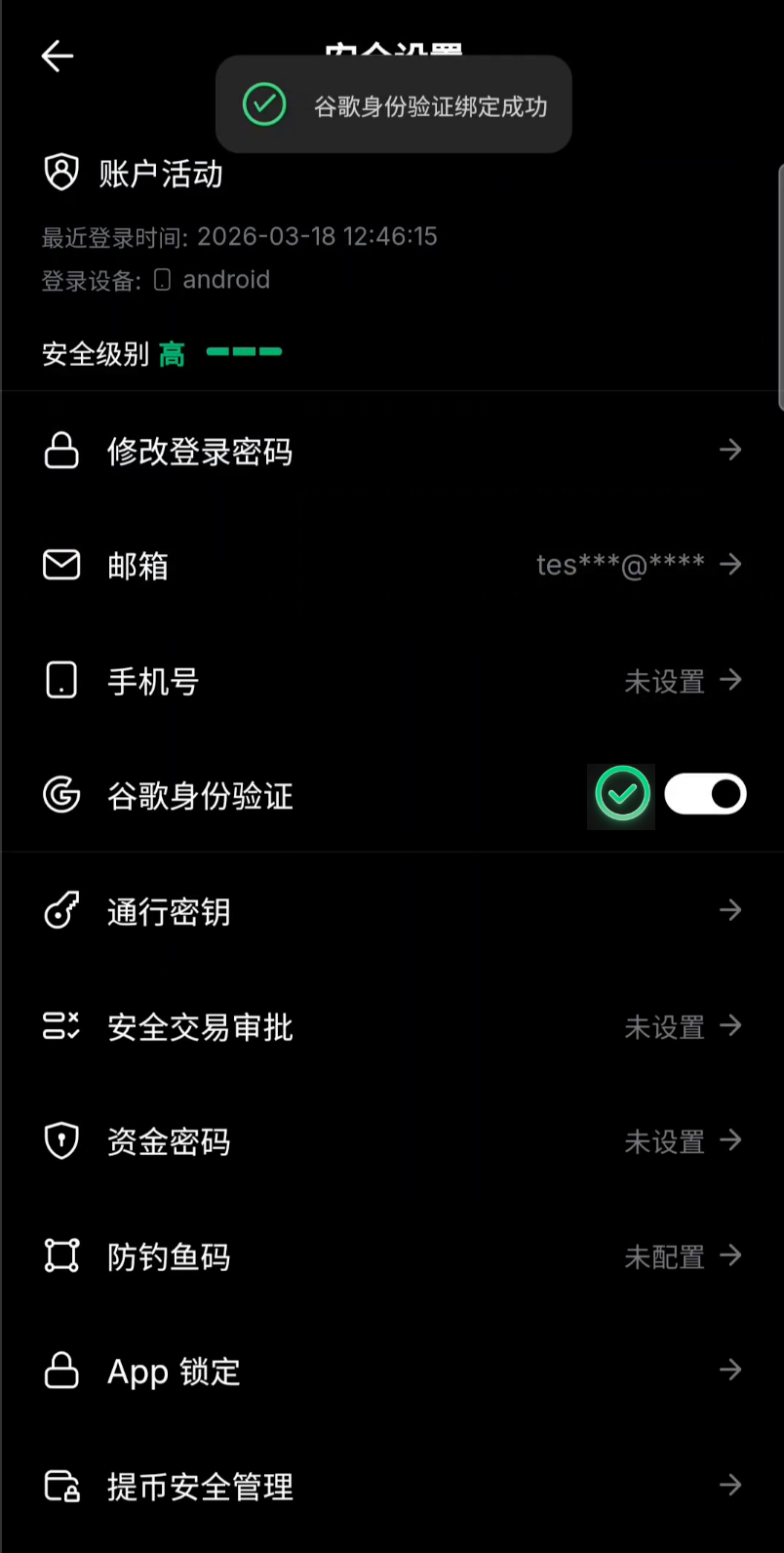Tap the green checkmark badge beside the toggle
Screen dimensions: 784x1553
click(621, 793)
